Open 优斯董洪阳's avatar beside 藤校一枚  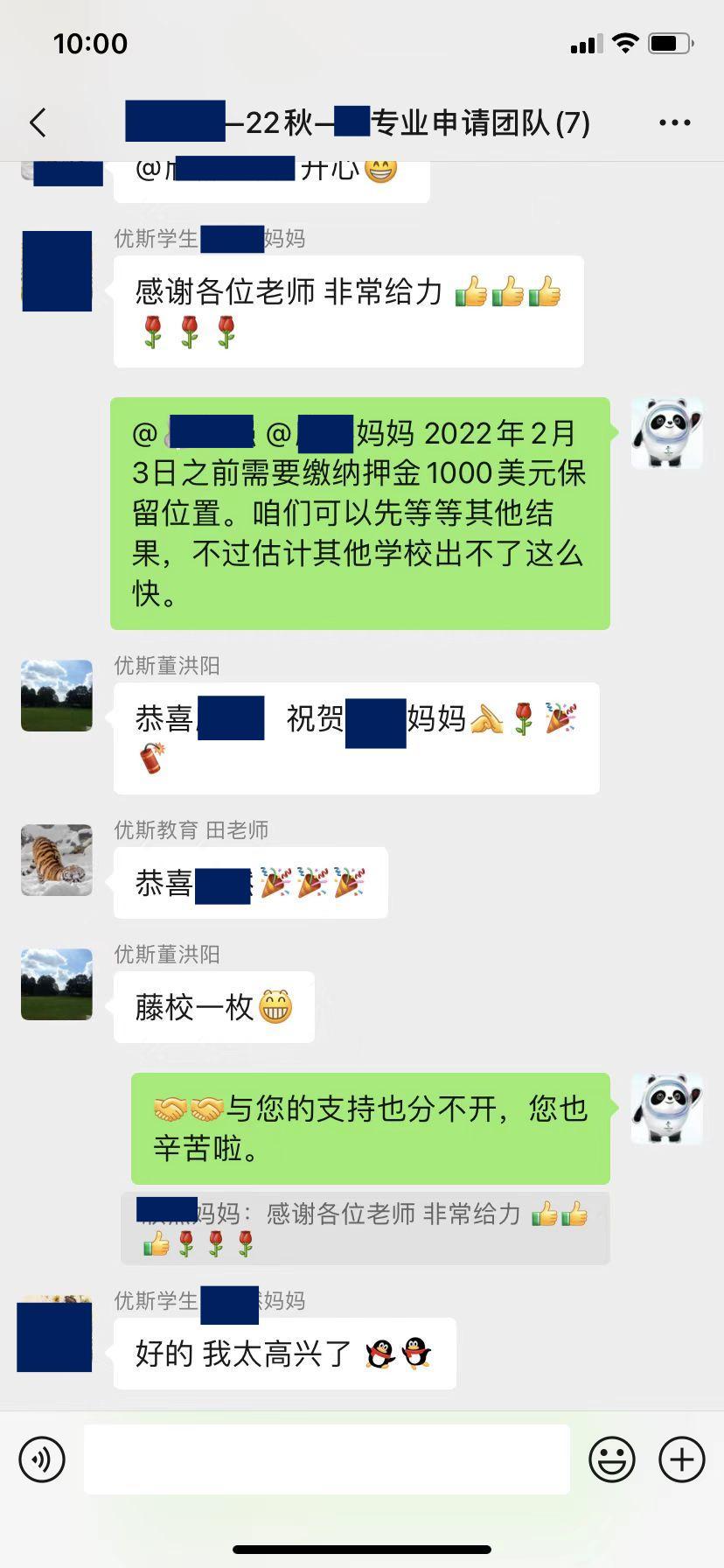click(57, 984)
